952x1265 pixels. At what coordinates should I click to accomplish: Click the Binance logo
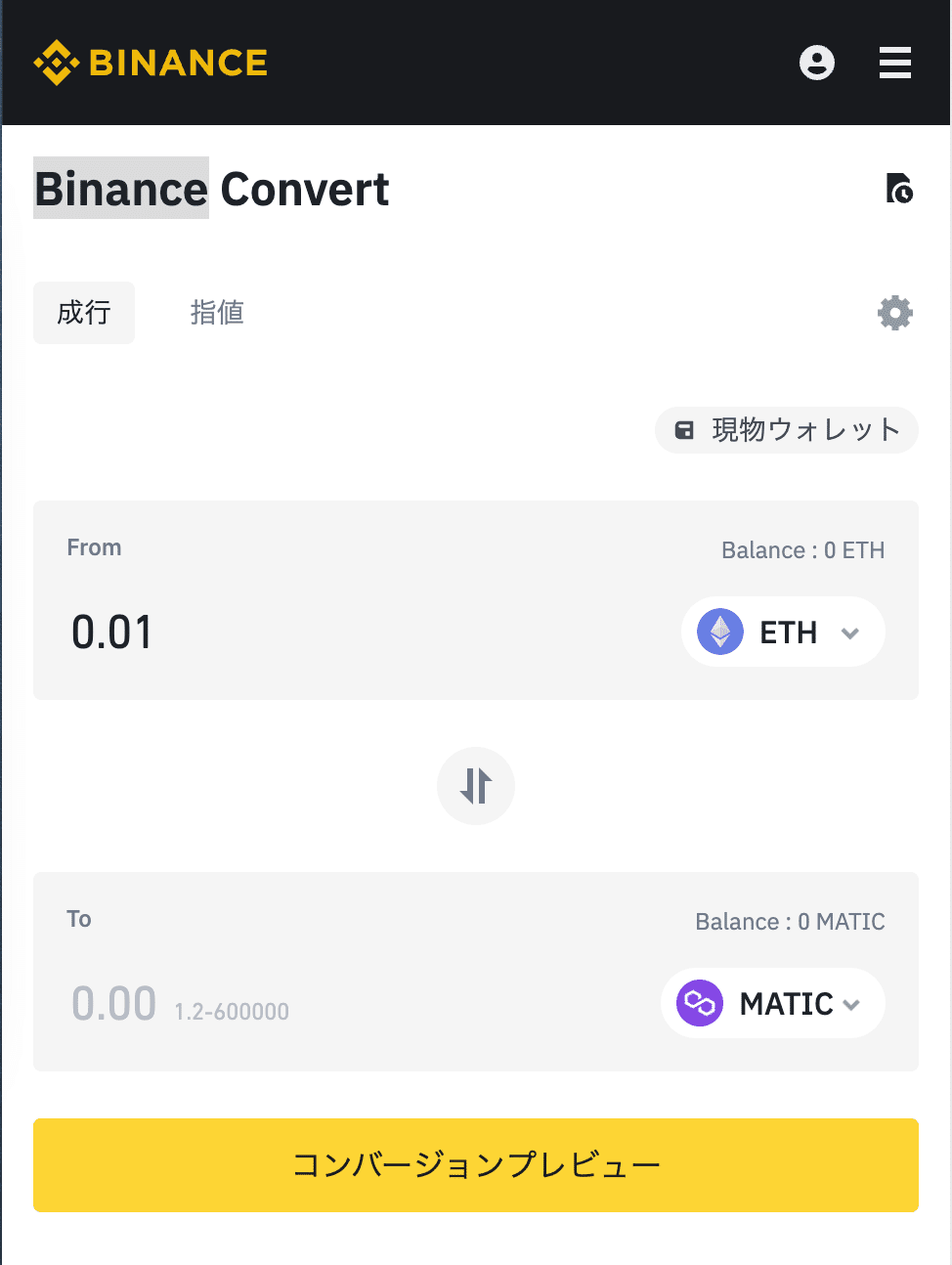(x=151, y=62)
